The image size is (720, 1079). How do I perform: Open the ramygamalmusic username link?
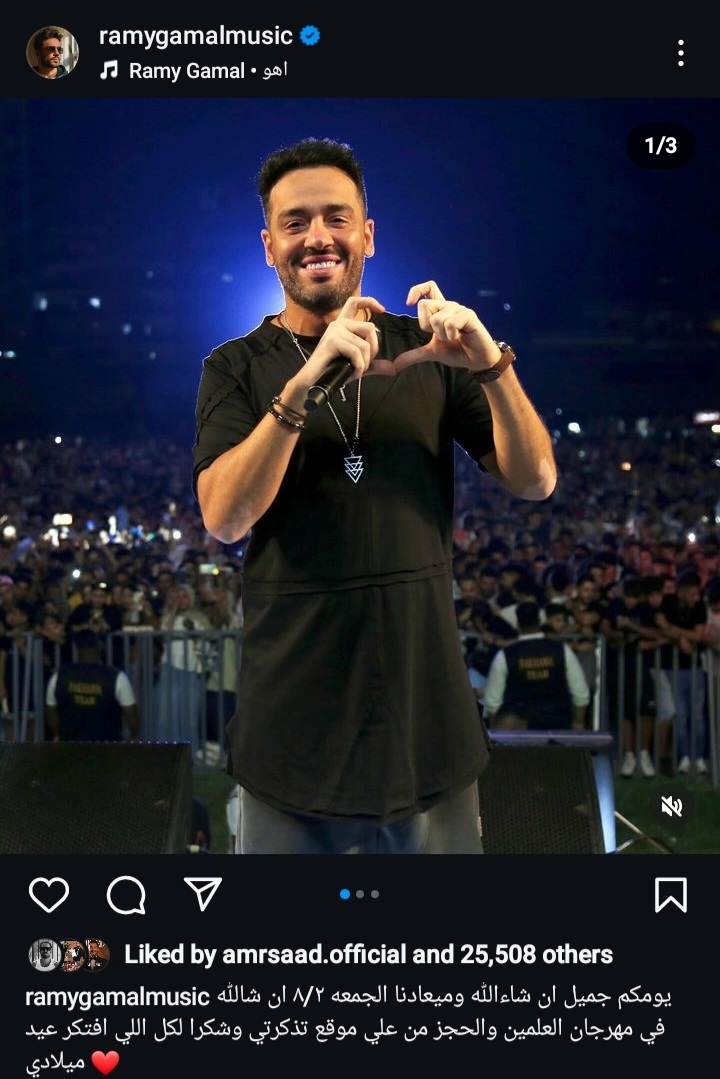(x=195, y=36)
